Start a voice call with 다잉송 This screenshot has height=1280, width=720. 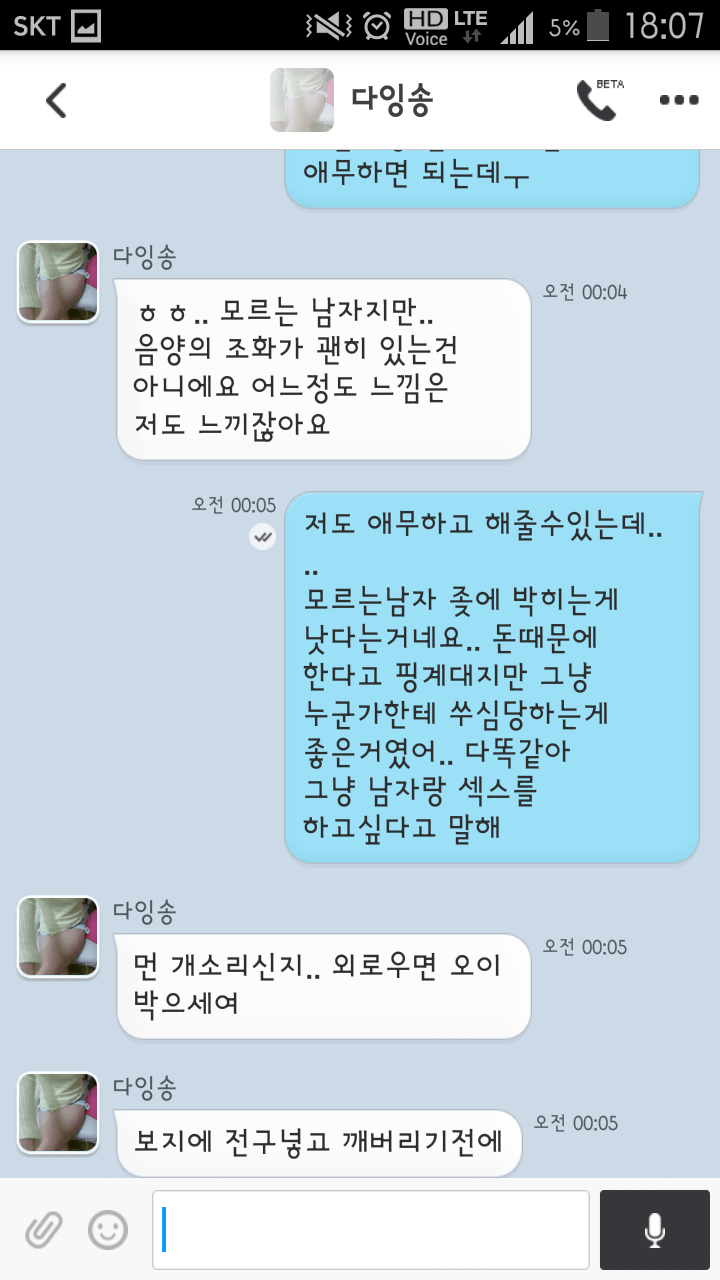click(596, 100)
